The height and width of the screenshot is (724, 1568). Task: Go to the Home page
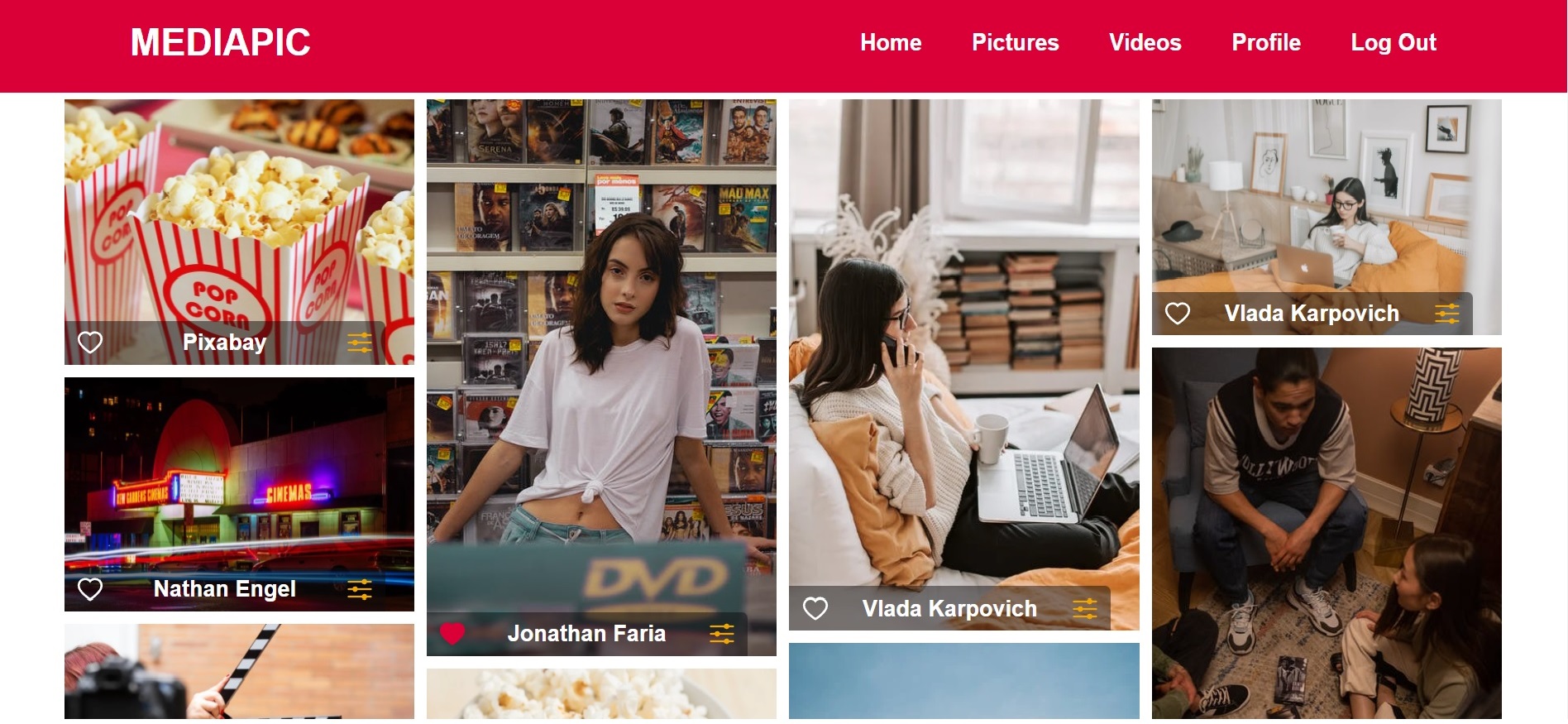pyautogui.click(x=890, y=42)
